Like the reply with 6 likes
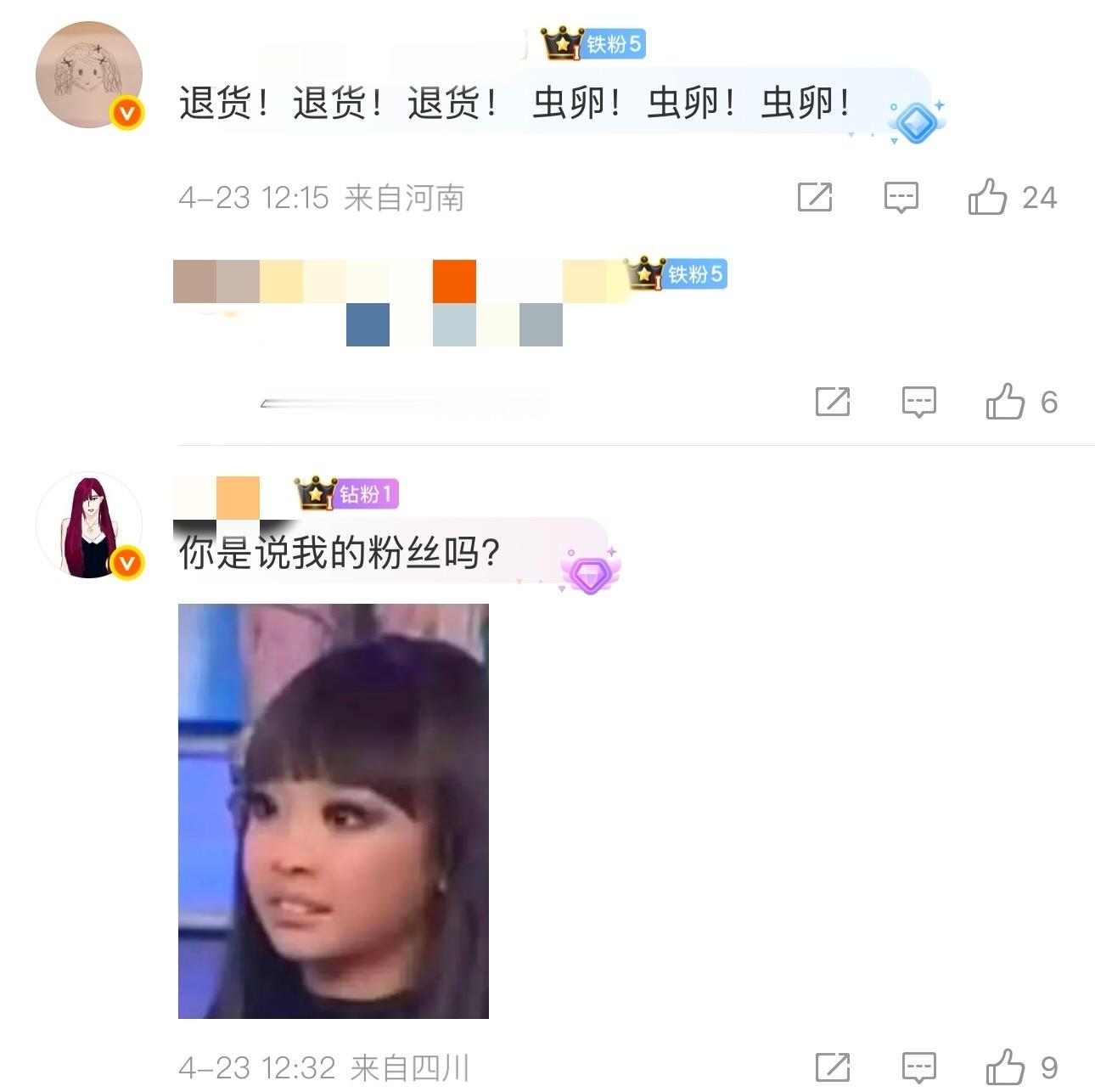This screenshot has height=1092, width=1095. coord(1005,402)
